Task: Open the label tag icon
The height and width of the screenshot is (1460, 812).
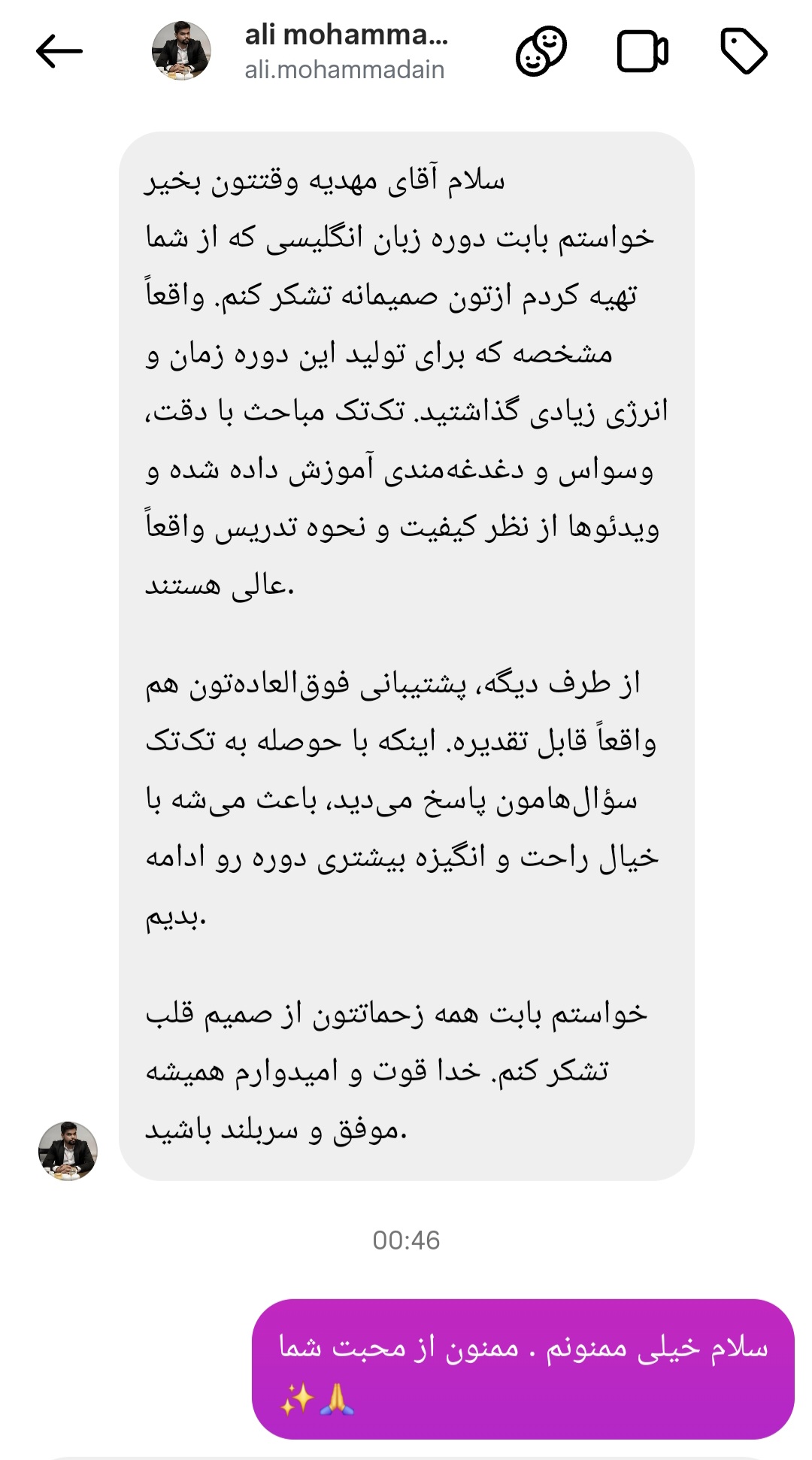Action: click(744, 51)
